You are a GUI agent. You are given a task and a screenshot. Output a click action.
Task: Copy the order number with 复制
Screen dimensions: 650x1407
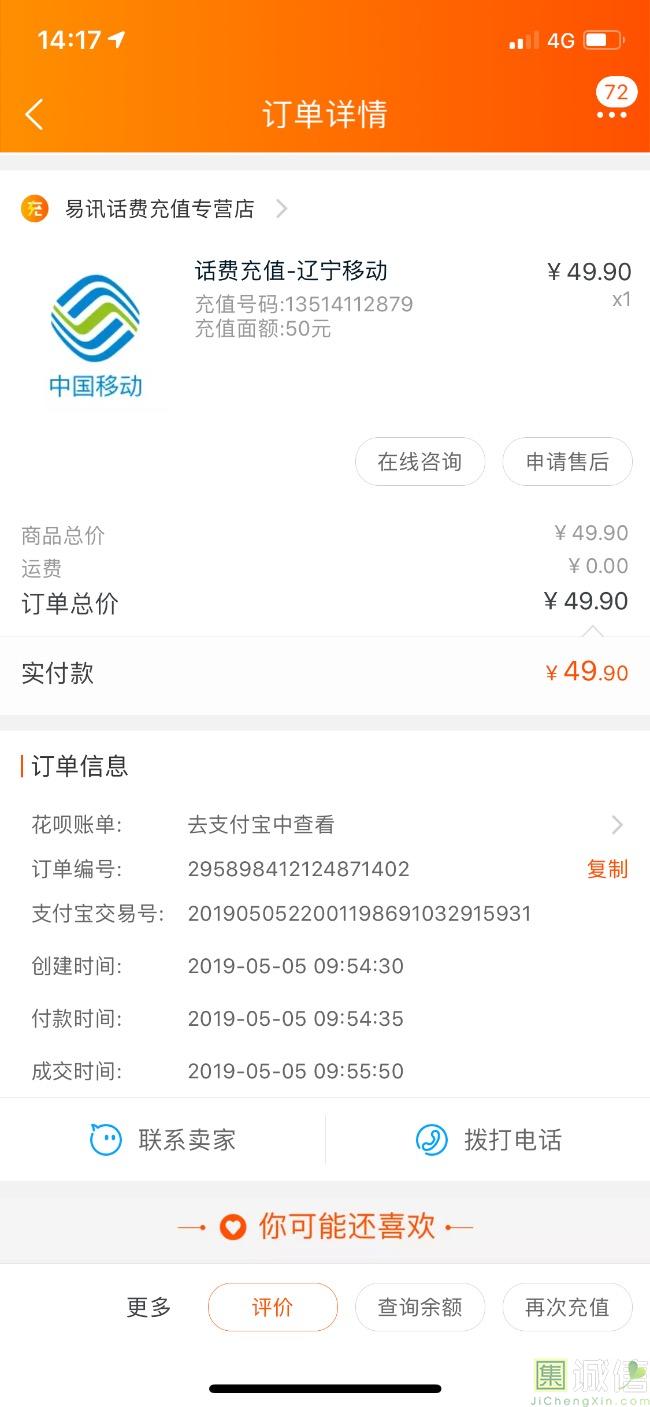click(x=607, y=869)
